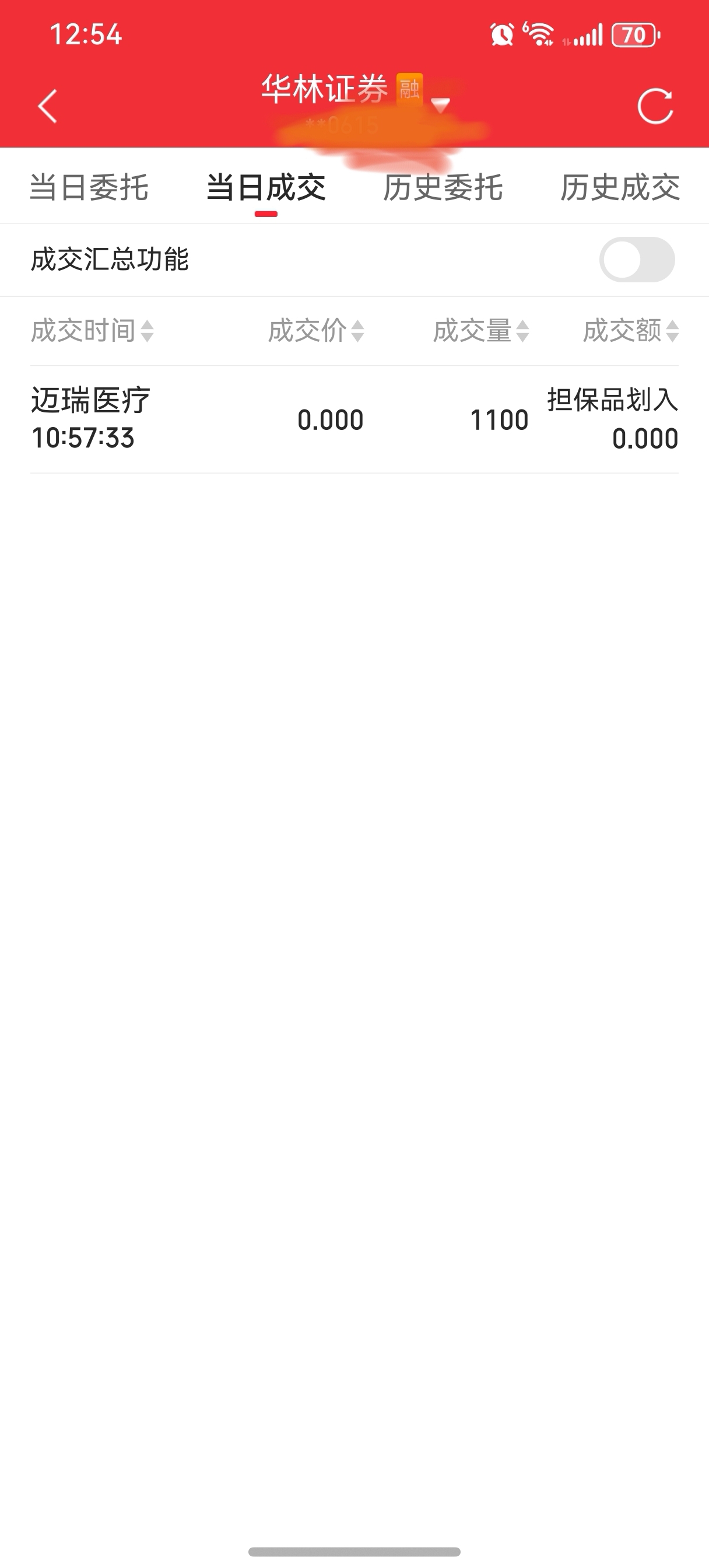
Task: Sort records by 成交价
Action: tap(316, 331)
